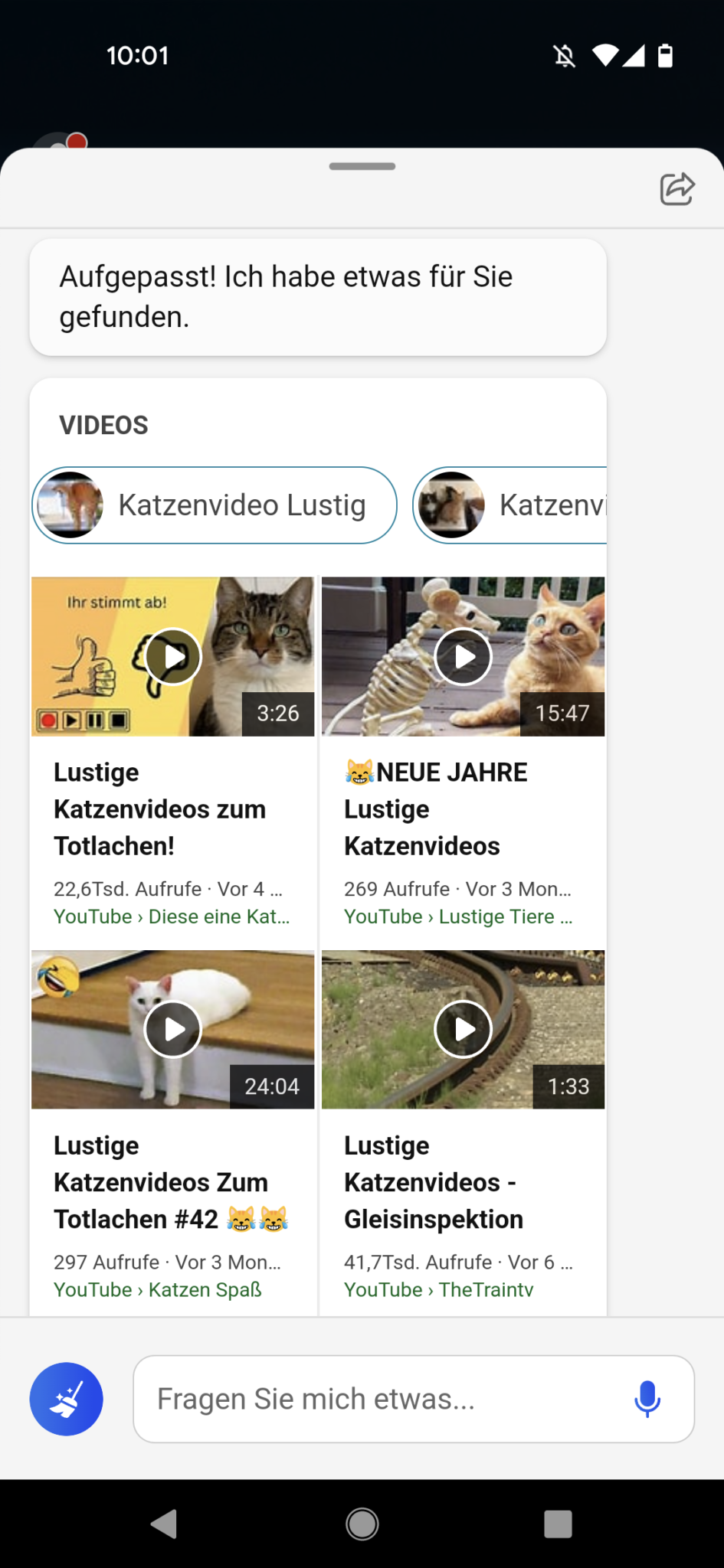Return to the home screen

(362, 1524)
